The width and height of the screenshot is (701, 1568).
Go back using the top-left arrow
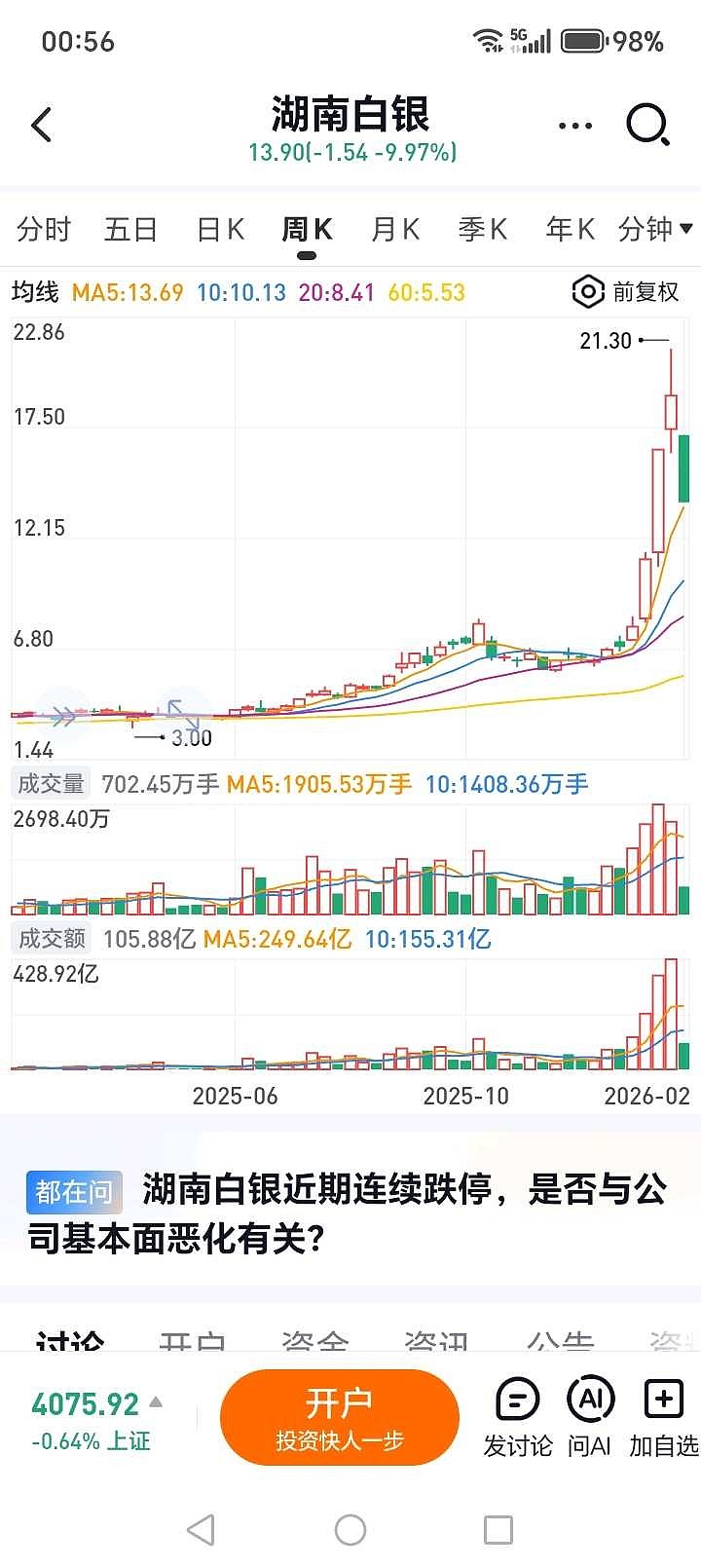[x=42, y=125]
